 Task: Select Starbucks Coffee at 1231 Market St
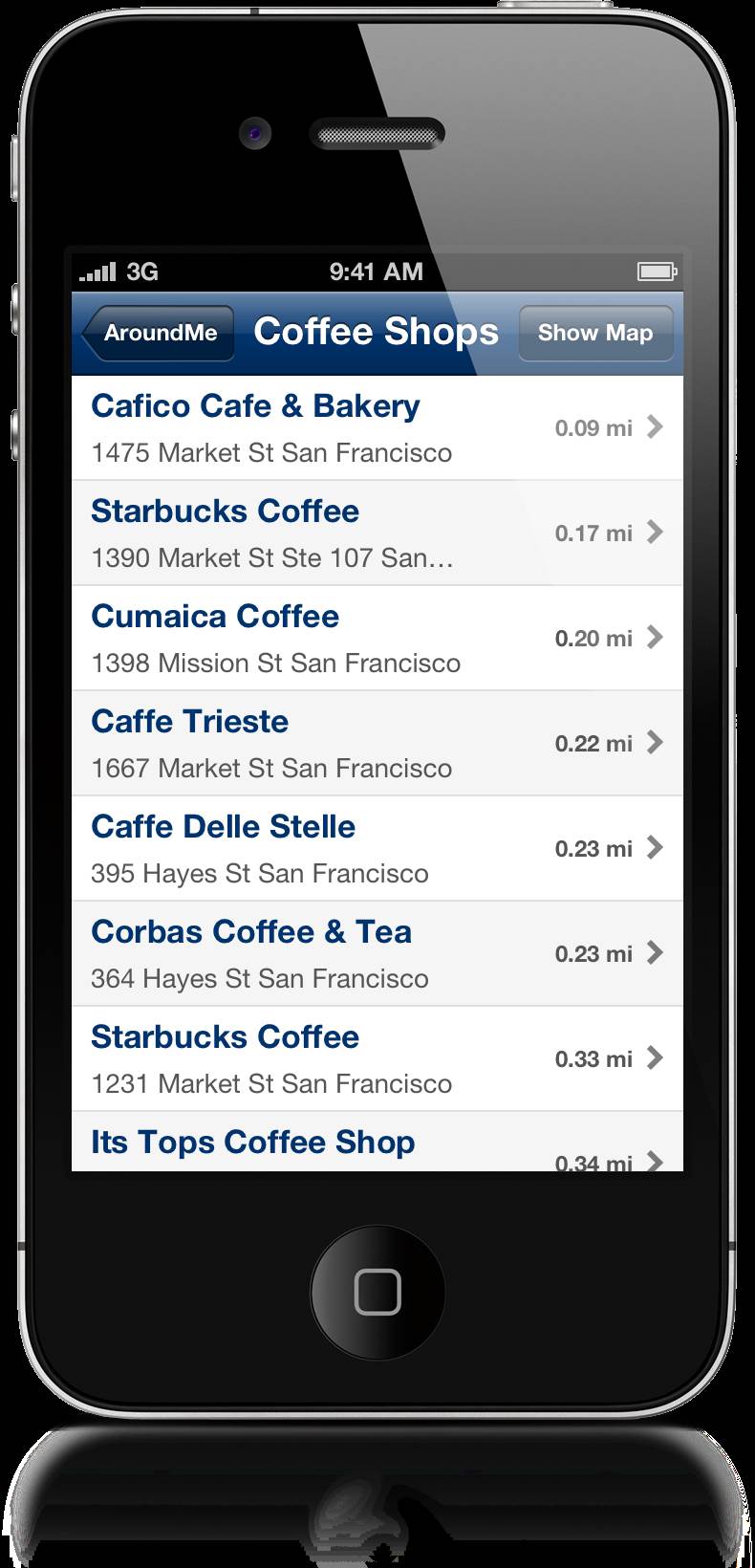[377, 1058]
